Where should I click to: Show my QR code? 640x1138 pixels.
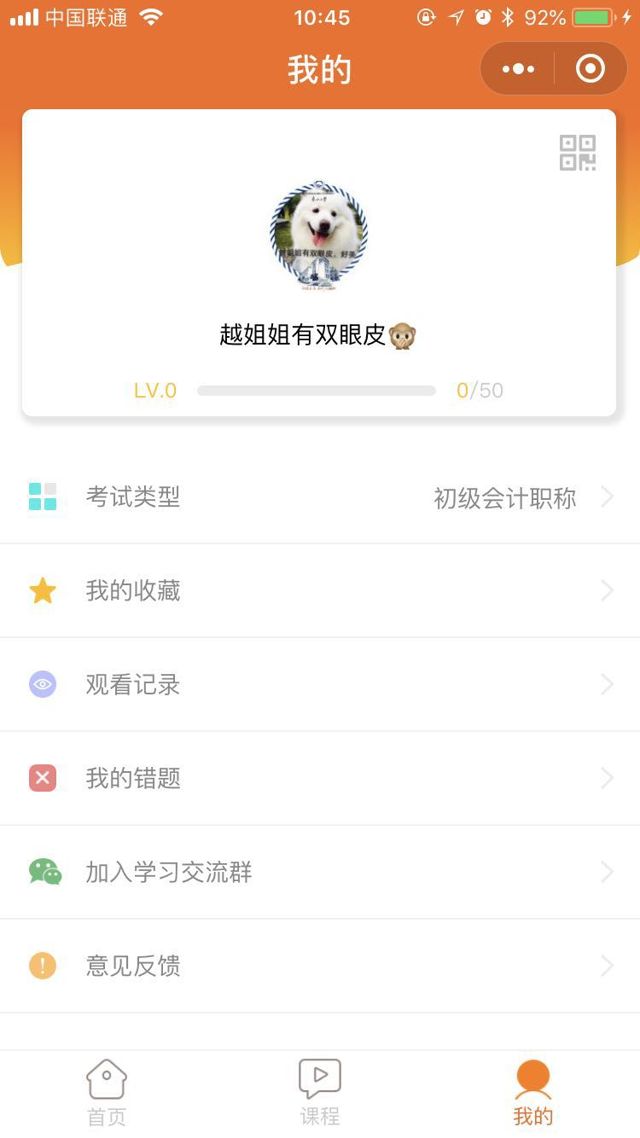(577, 153)
